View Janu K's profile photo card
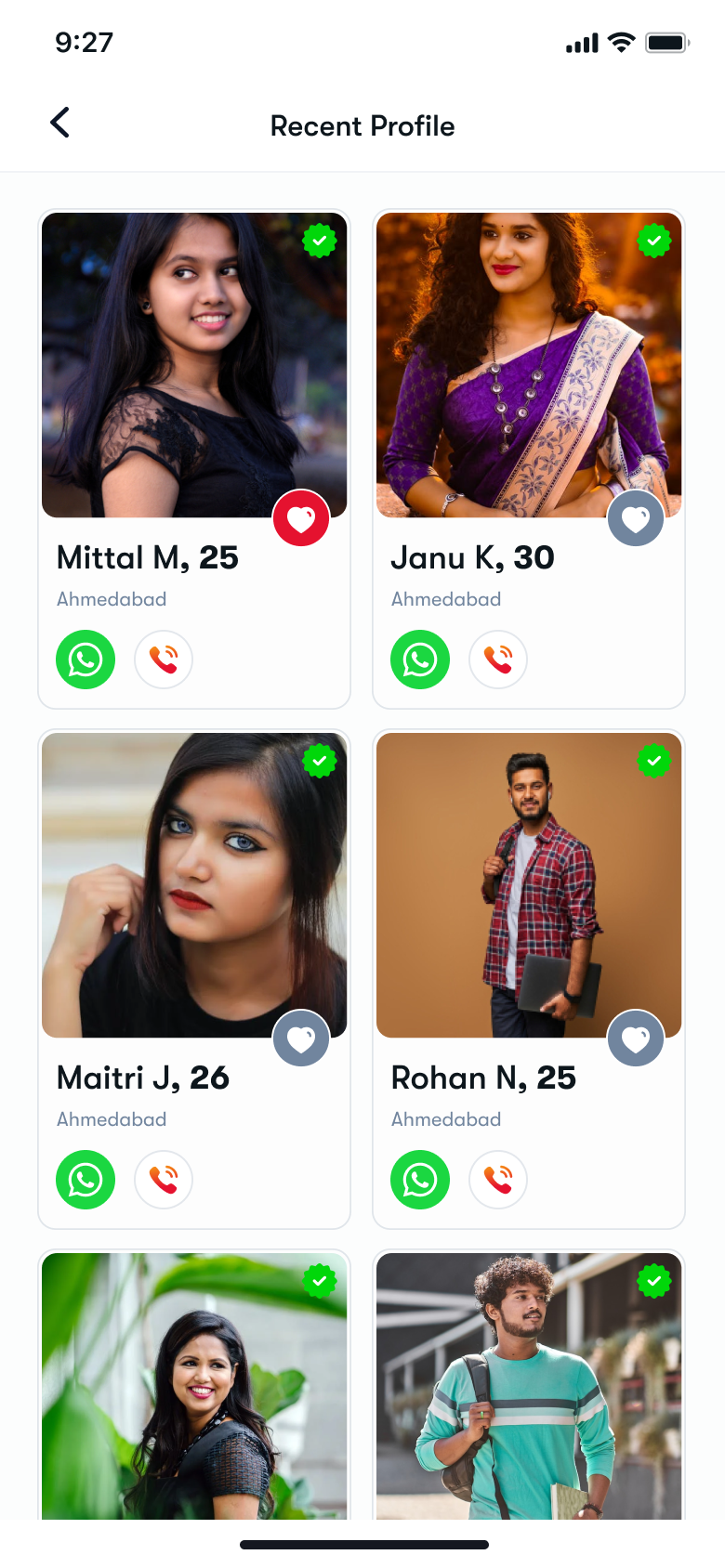725x1568 pixels. (x=528, y=364)
